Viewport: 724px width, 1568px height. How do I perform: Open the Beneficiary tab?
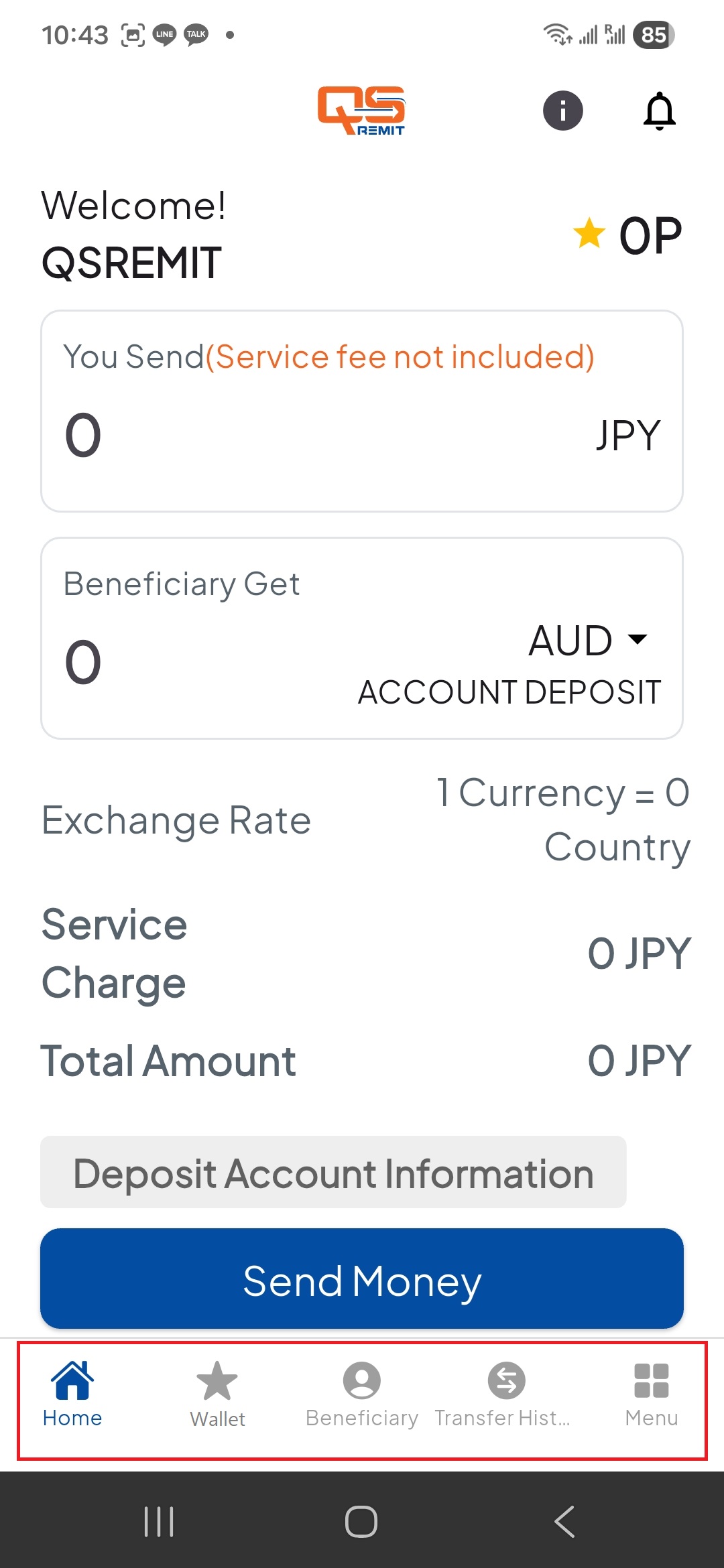[362, 1395]
